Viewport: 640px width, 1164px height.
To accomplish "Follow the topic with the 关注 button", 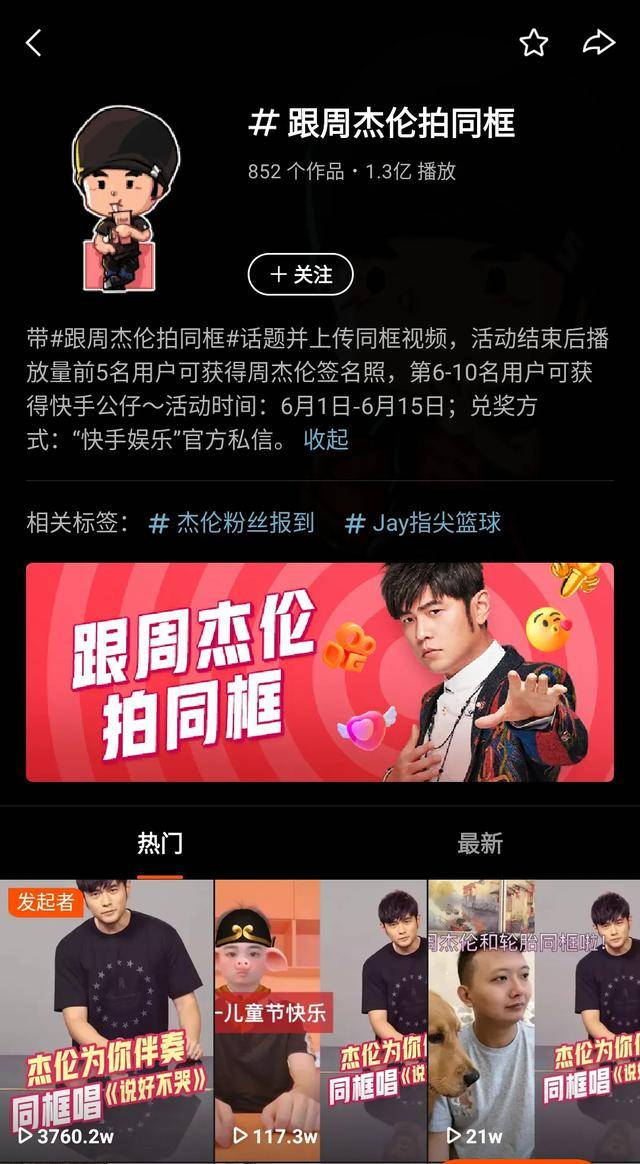I will point(300,275).
